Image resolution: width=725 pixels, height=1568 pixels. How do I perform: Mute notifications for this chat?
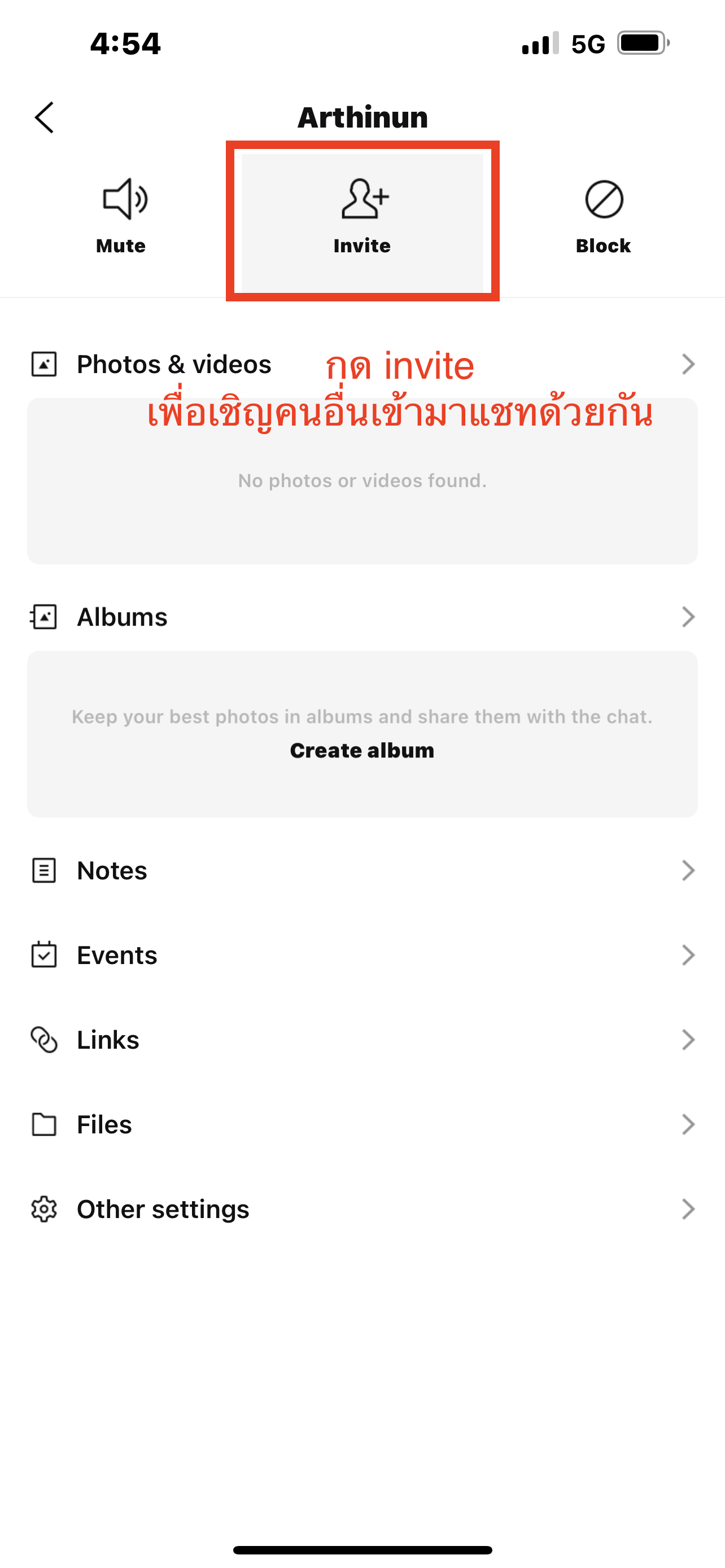click(x=121, y=216)
